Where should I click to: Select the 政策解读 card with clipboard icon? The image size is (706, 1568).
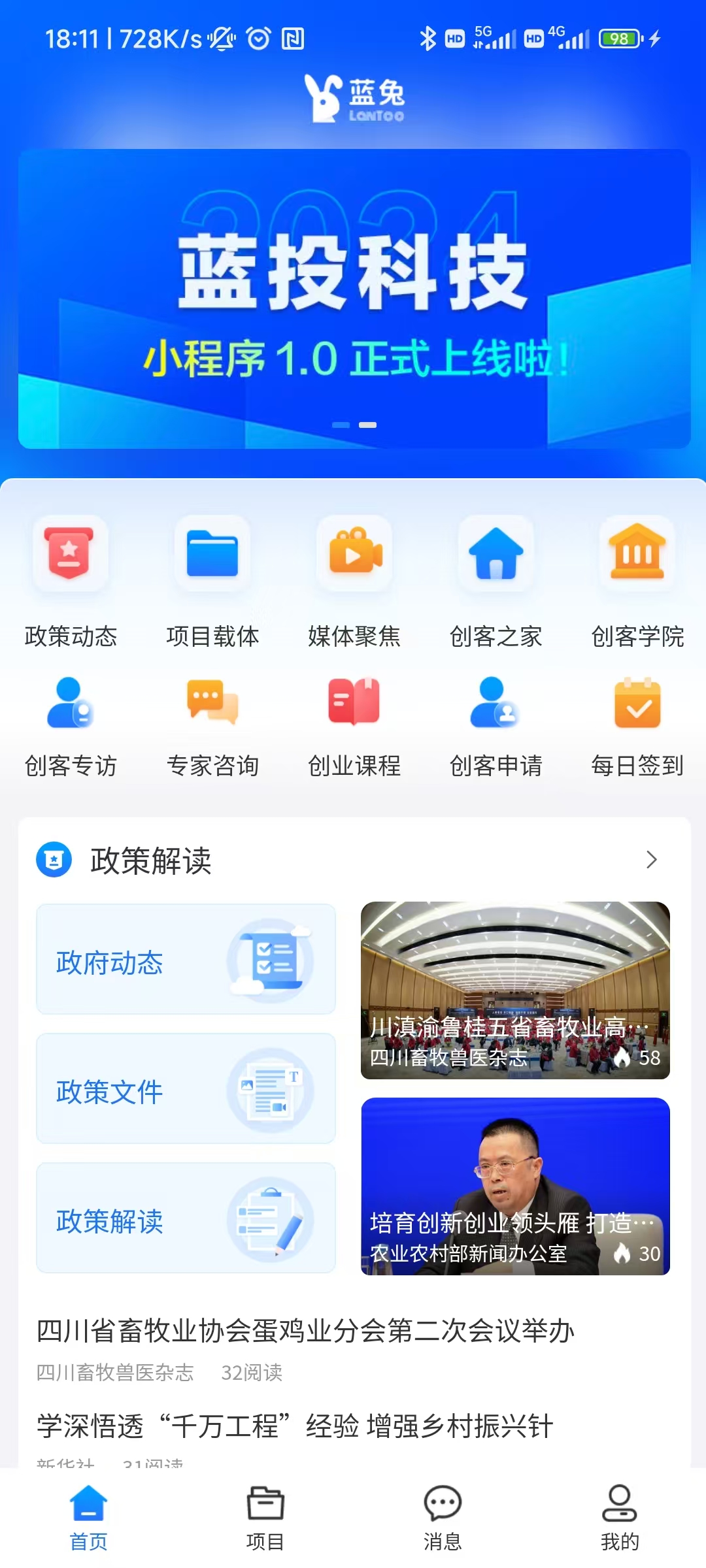pyautogui.click(x=186, y=1218)
